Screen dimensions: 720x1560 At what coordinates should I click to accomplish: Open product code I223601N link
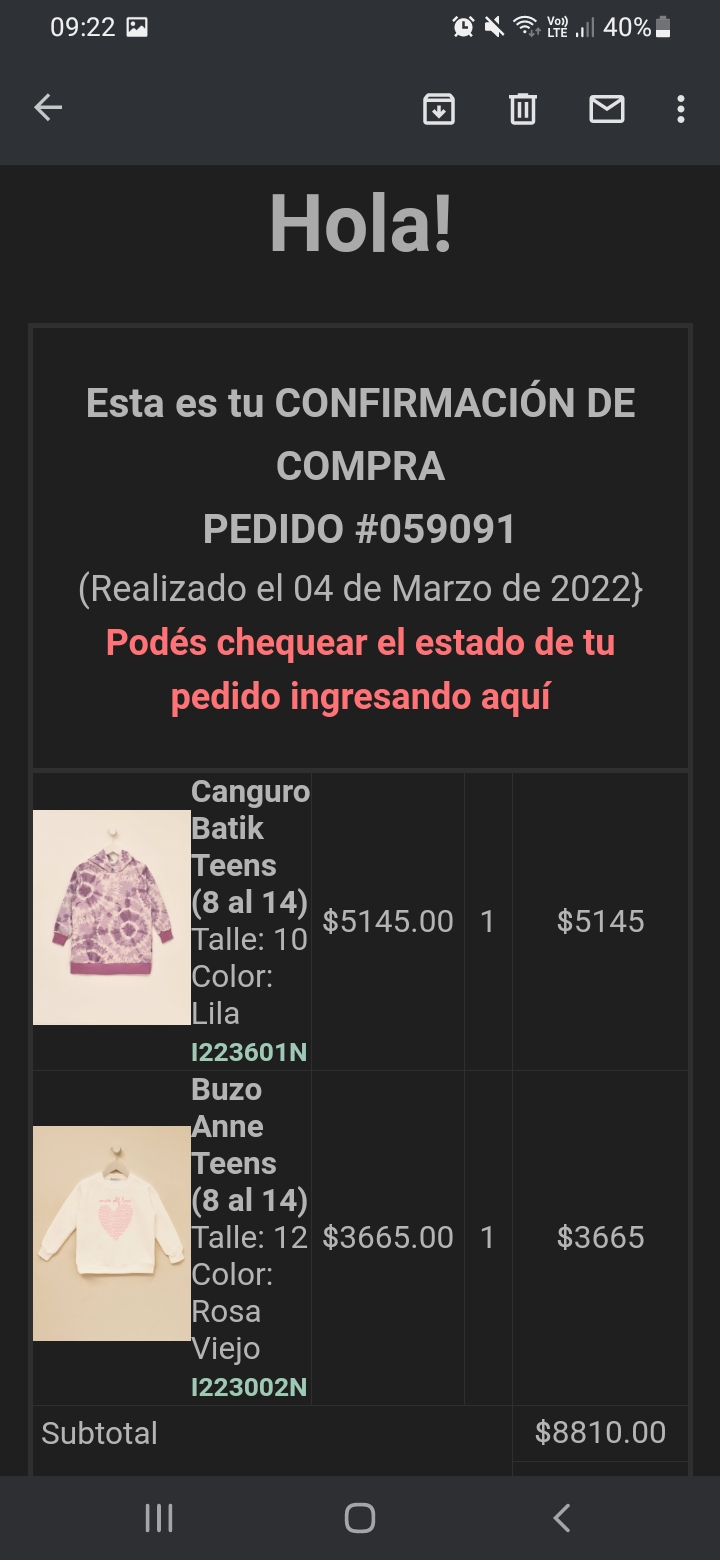pyautogui.click(x=249, y=1052)
